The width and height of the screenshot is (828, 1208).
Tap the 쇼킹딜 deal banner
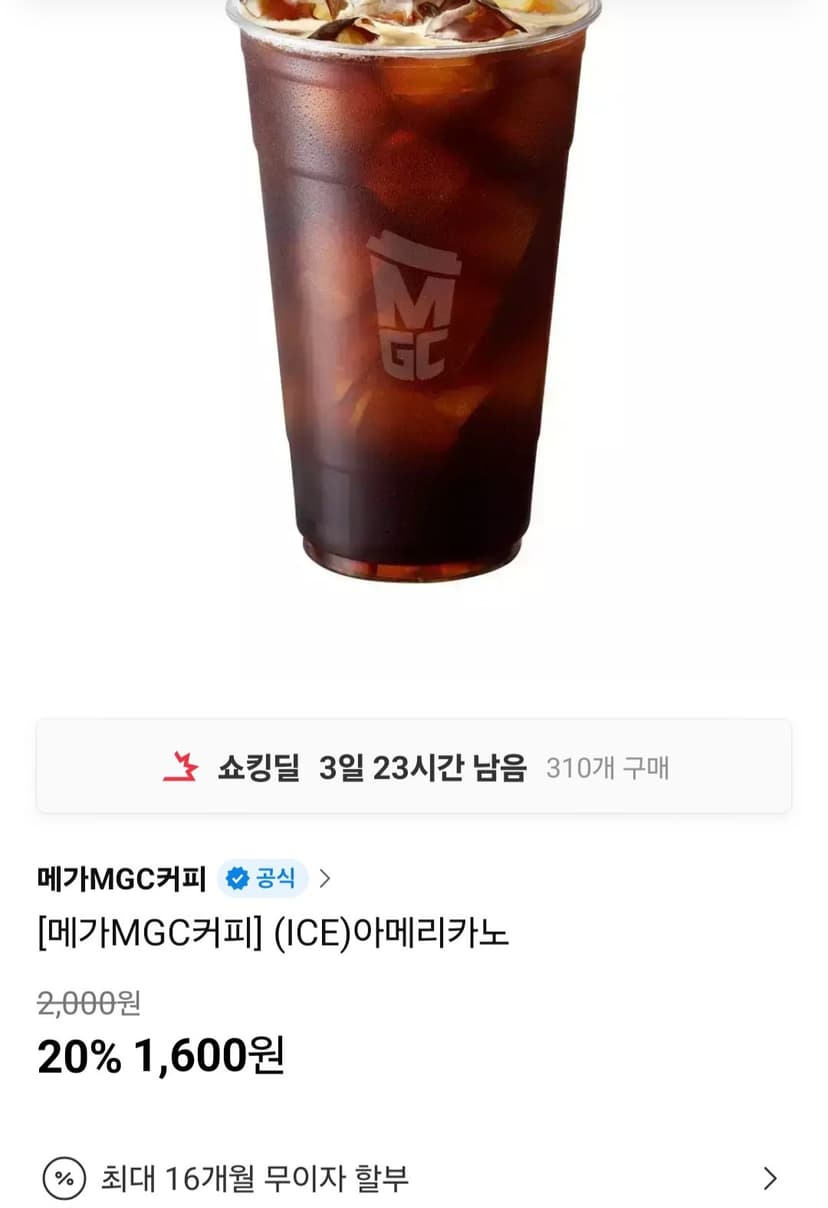pyautogui.click(x=414, y=767)
